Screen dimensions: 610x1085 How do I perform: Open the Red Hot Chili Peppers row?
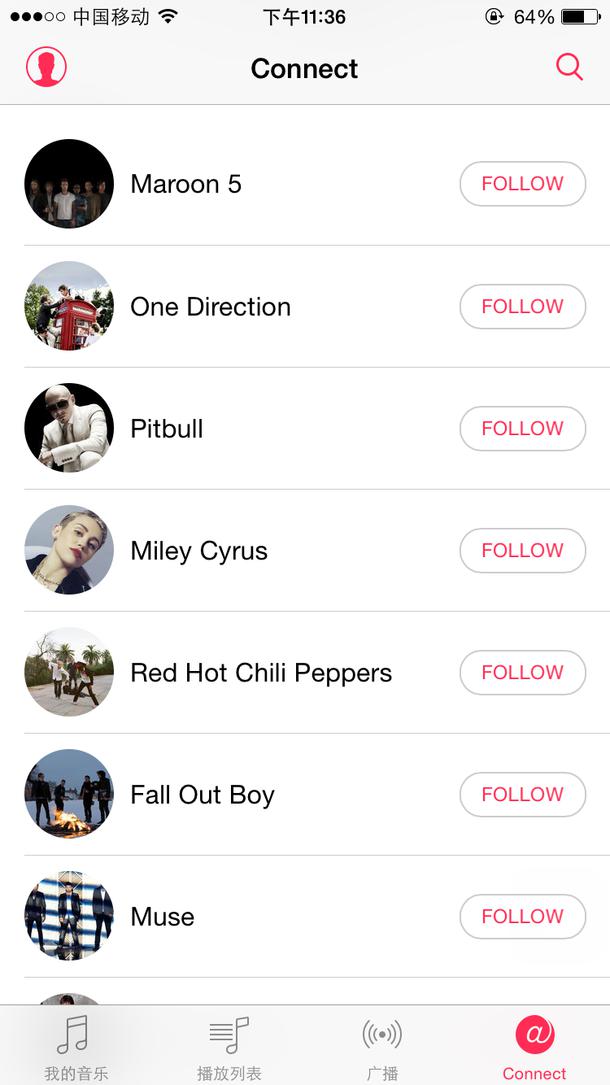[x=260, y=673]
